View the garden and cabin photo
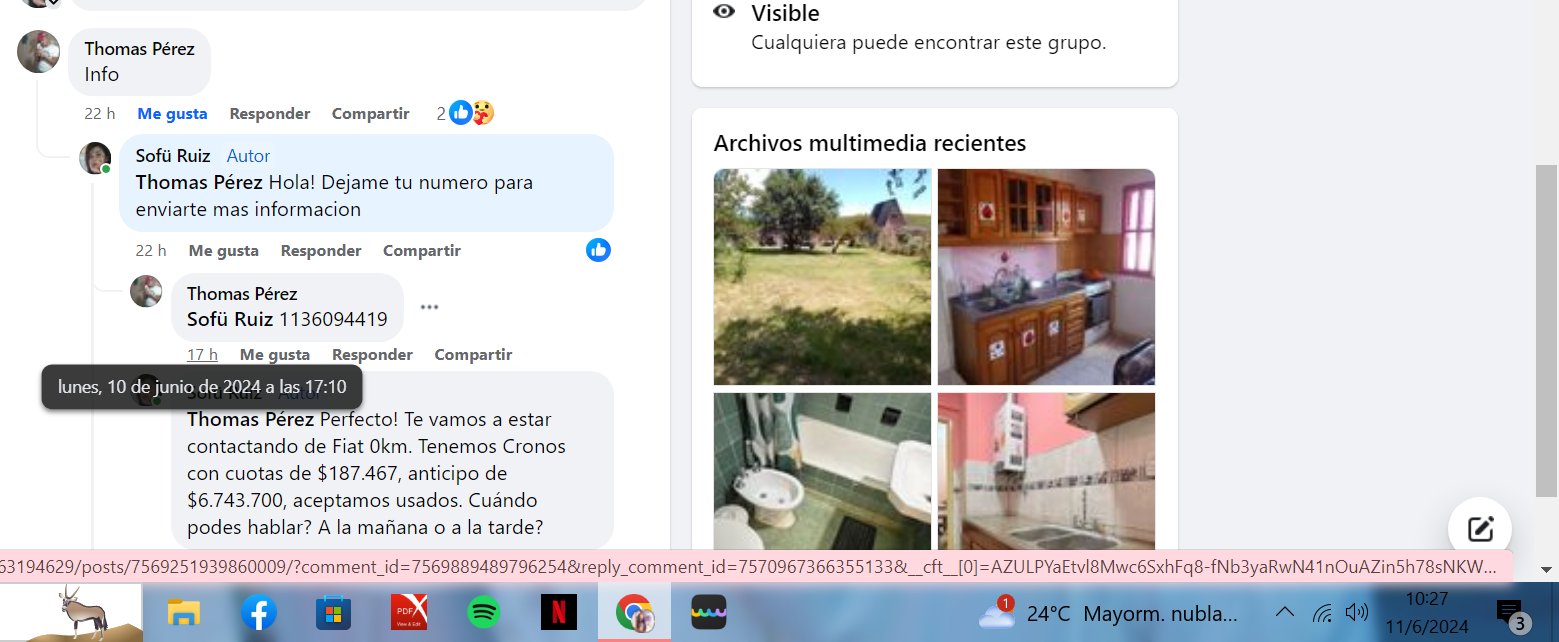 coord(822,276)
